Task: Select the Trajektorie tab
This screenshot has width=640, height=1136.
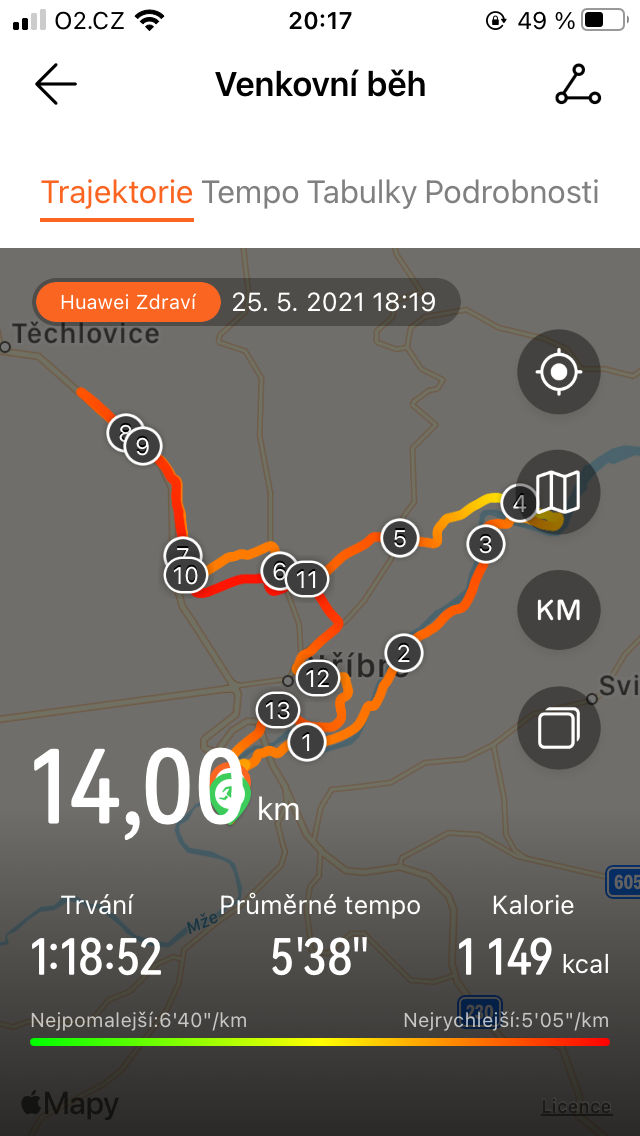Action: pos(117,193)
